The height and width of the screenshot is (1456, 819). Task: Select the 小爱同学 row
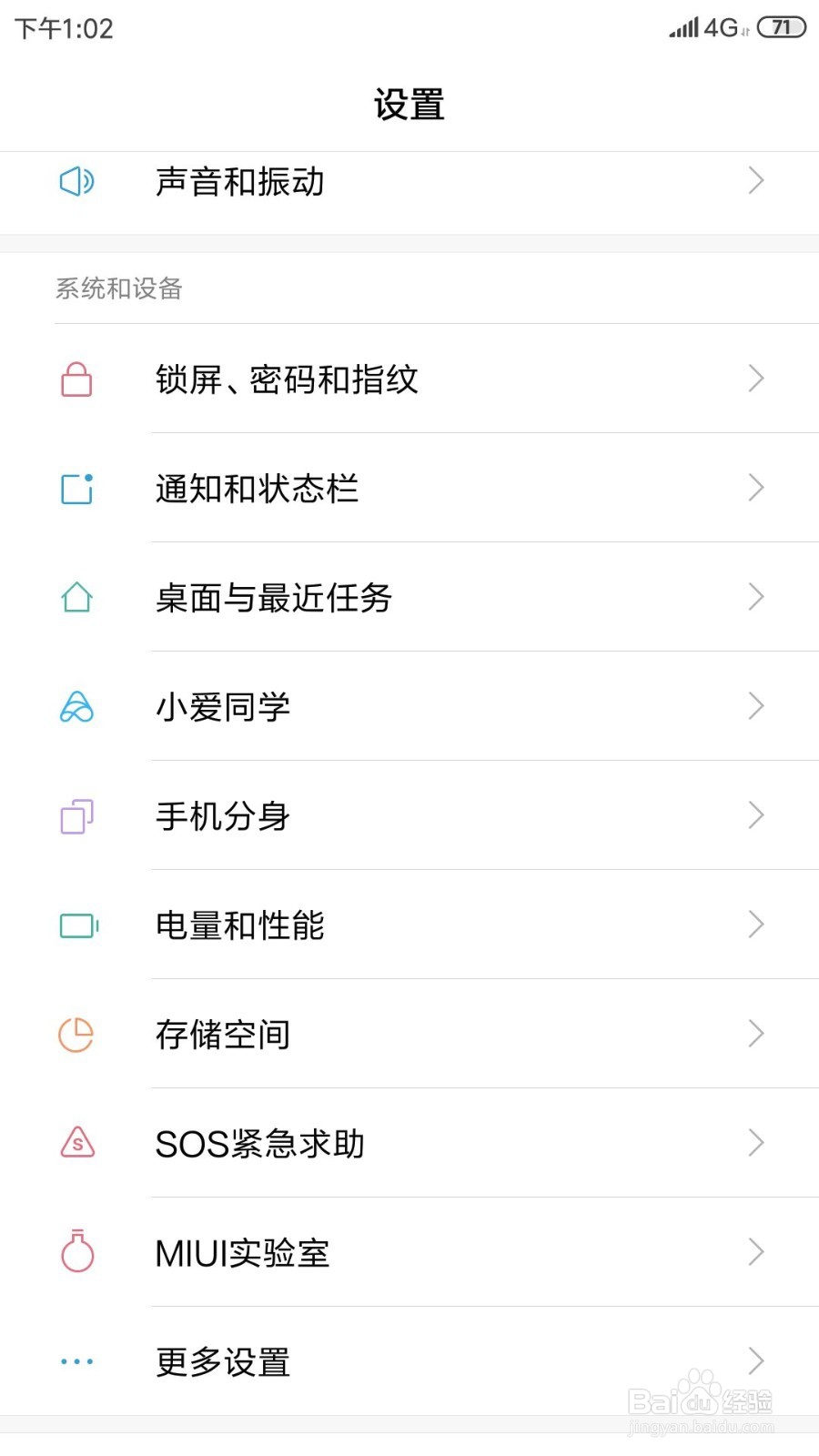click(x=409, y=707)
